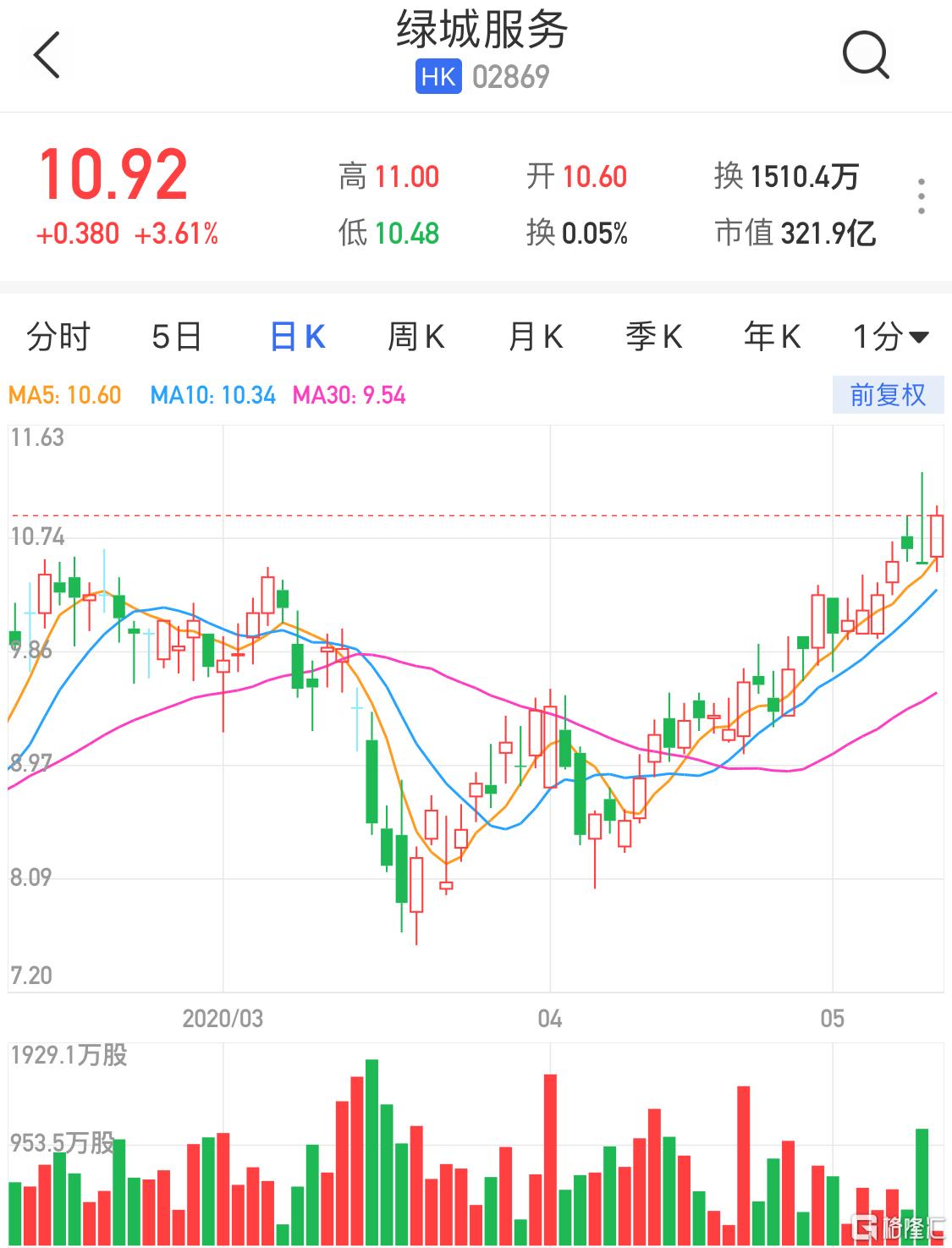The height and width of the screenshot is (1248, 952).
Task: Open the stock search icon
Action: 866,56
